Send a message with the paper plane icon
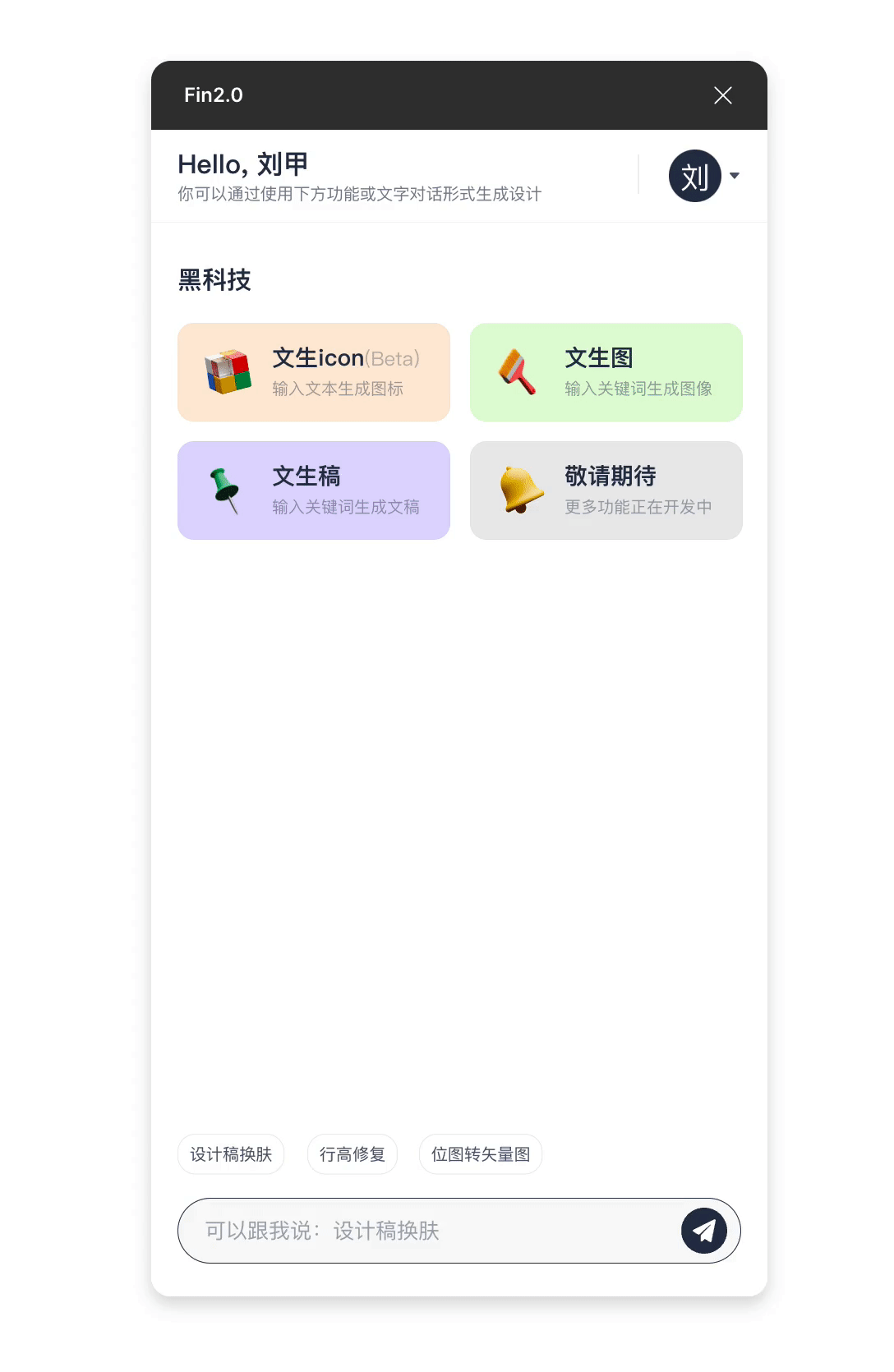 pos(704,1231)
